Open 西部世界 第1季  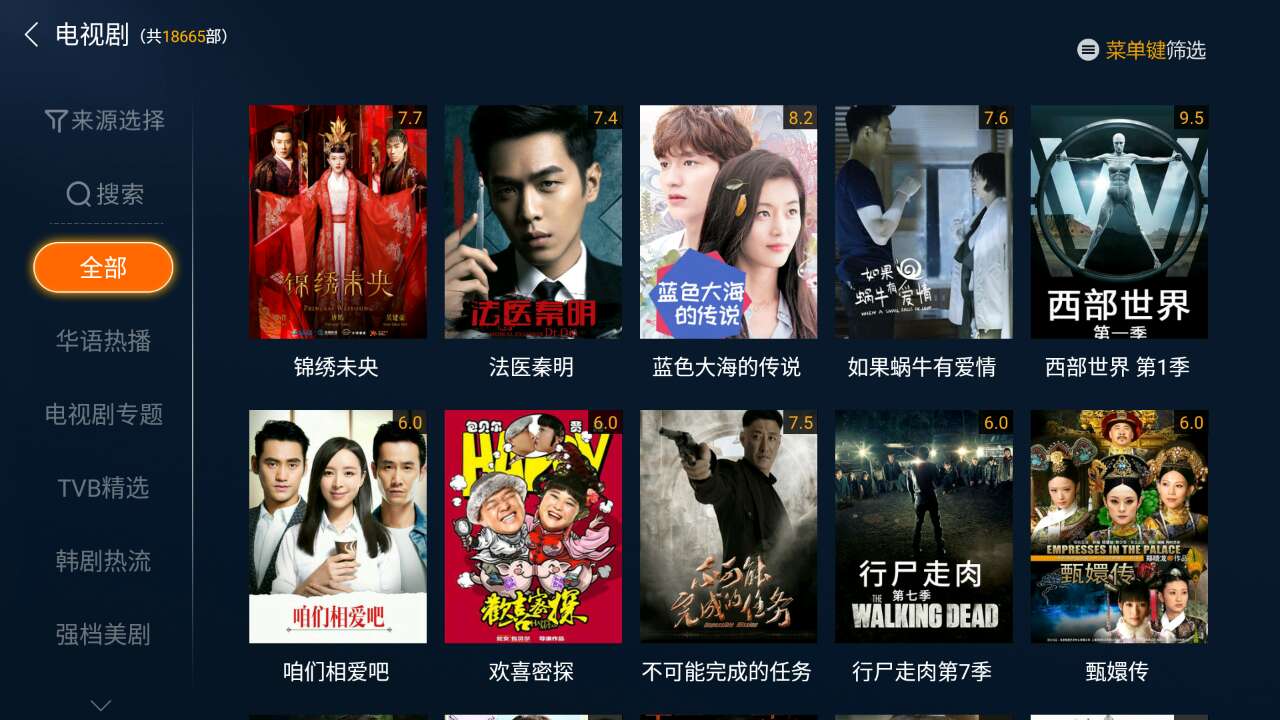click(1119, 222)
